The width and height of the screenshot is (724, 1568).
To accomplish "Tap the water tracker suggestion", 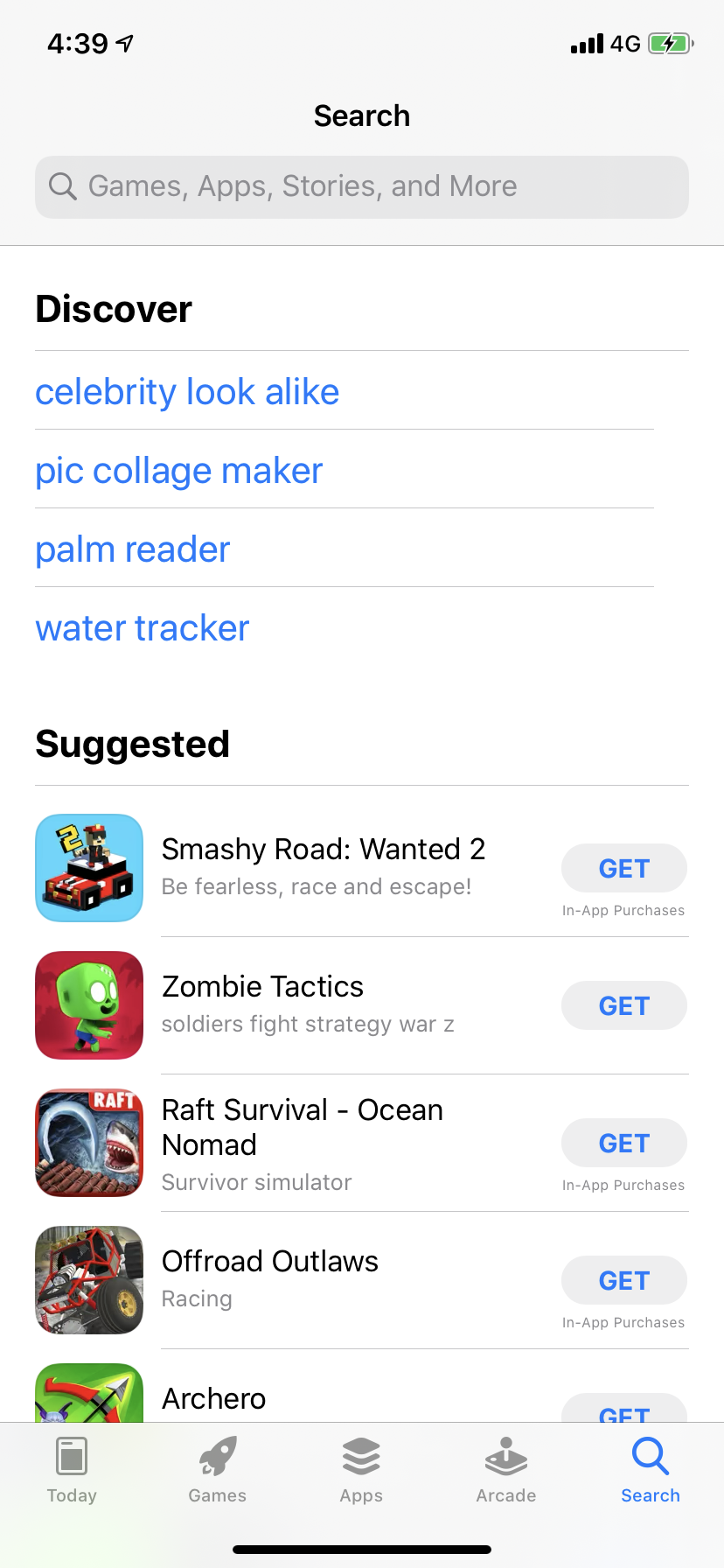I will (x=143, y=628).
